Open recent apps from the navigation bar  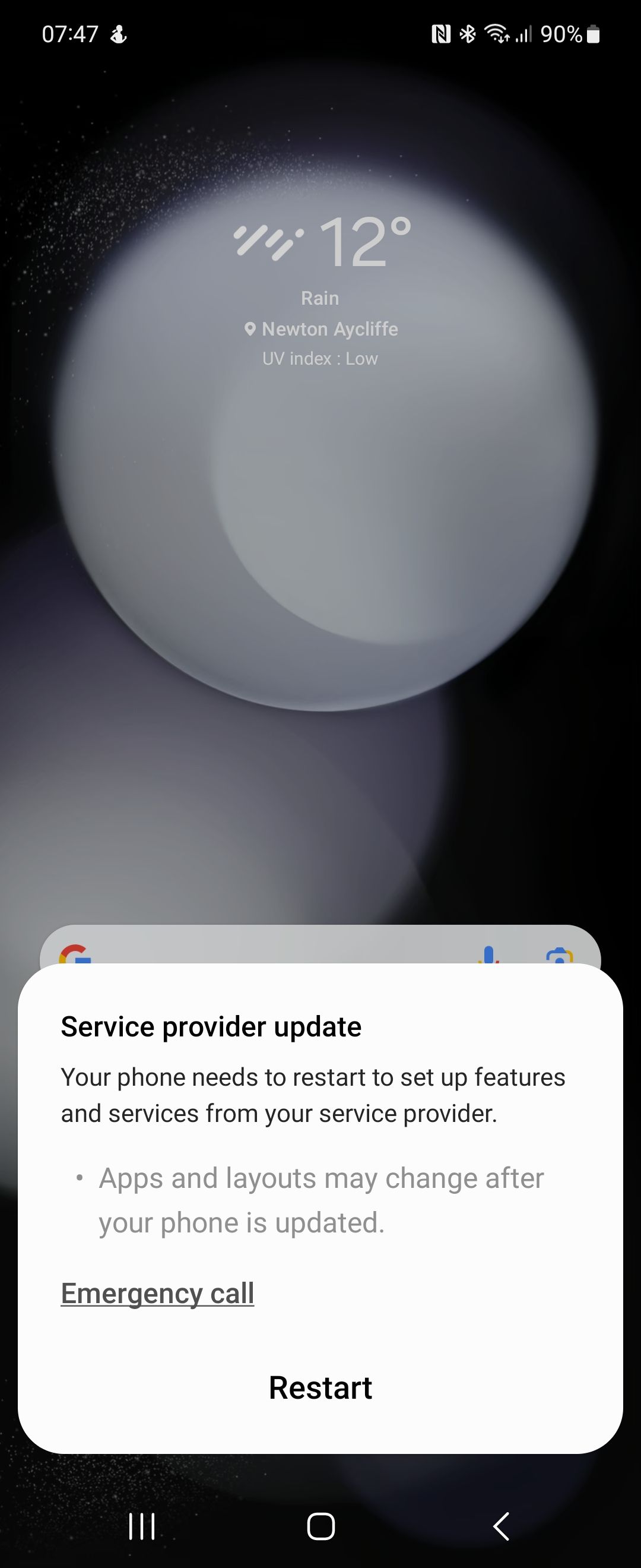click(141, 1526)
